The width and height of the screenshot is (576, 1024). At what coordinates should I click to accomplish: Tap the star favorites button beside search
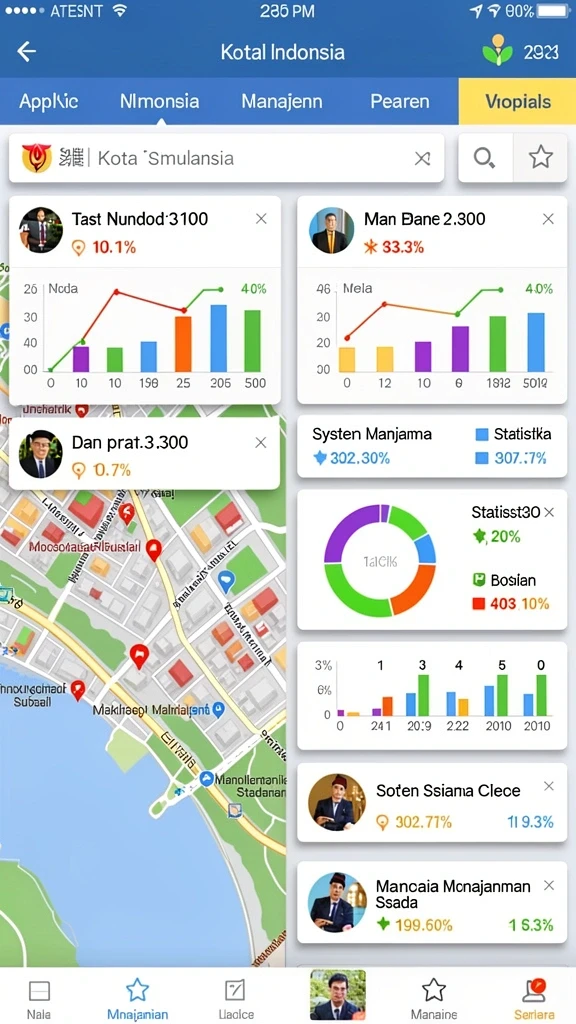pyautogui.click(x=541, y=157)
